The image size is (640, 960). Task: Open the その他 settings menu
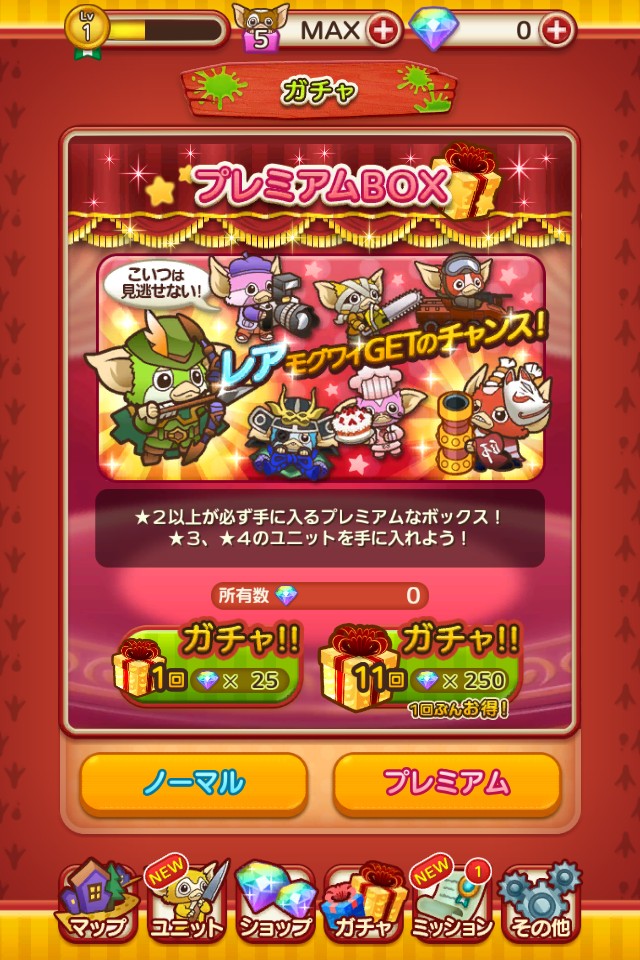(541, 901)
